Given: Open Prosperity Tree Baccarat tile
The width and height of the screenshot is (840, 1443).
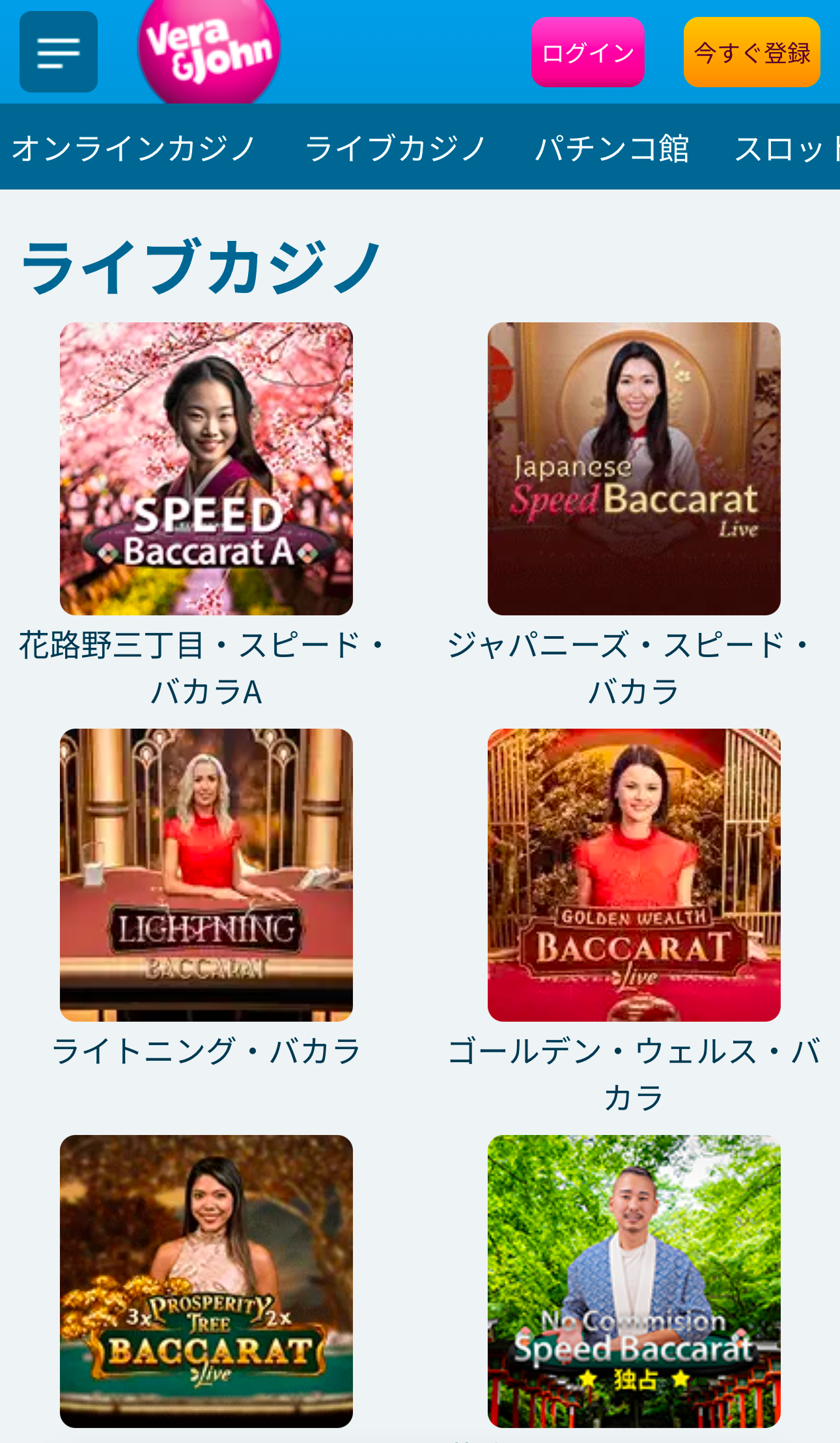Looking at the screenshot, I should pos(206,1281).
